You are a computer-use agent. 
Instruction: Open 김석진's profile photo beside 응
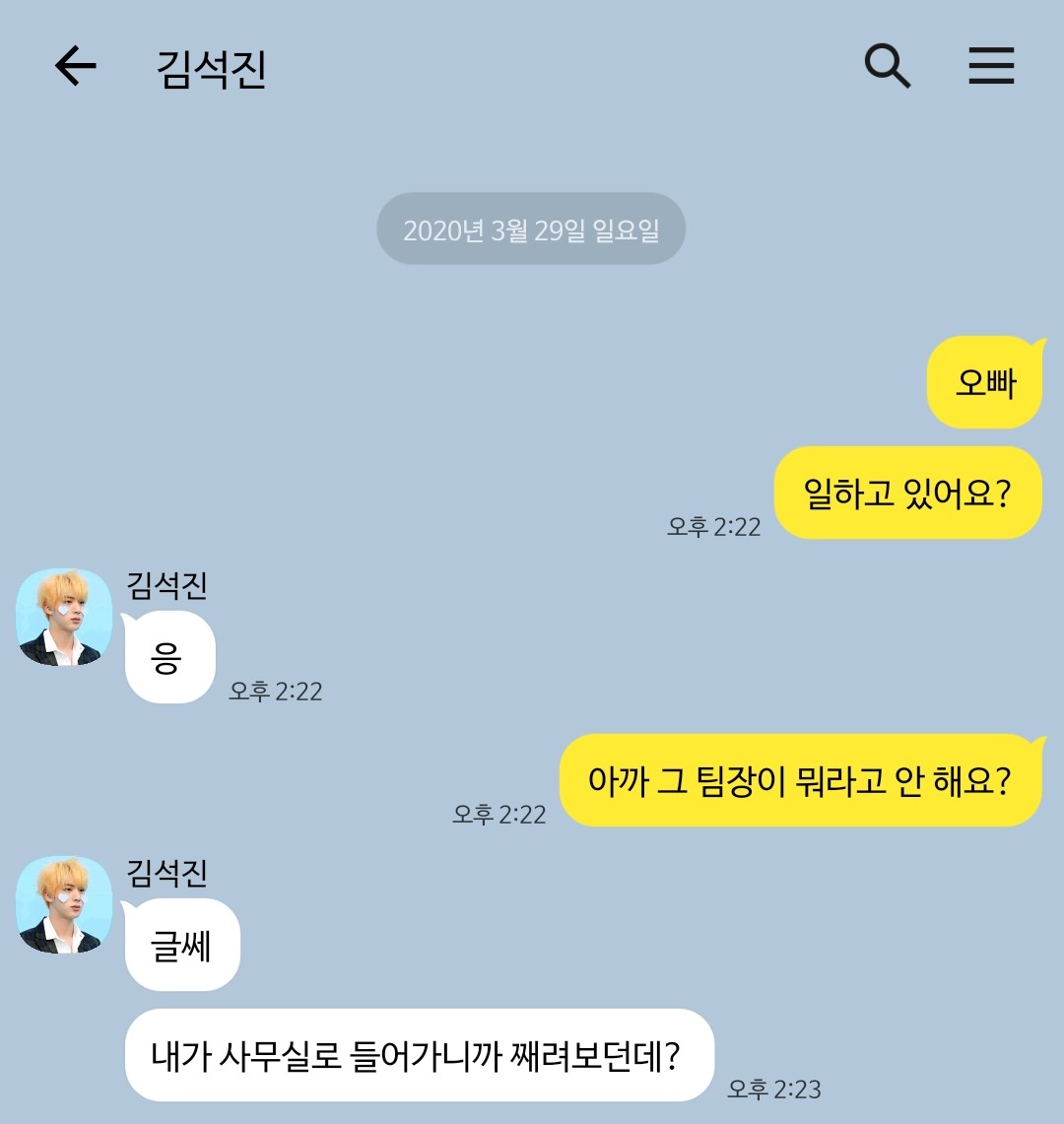point(64,618)
